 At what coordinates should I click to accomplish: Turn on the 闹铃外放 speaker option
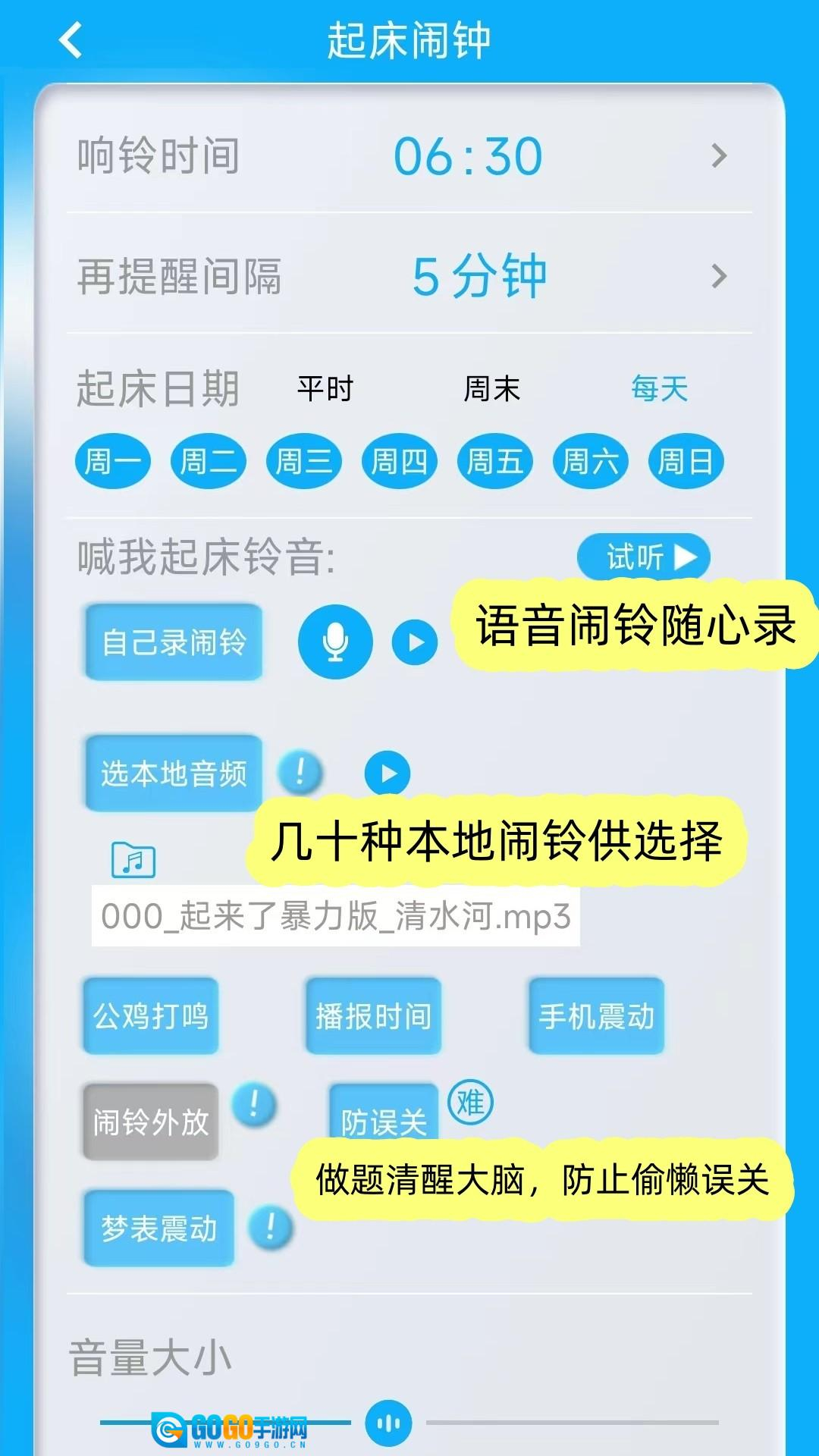tap(151, 1122)
